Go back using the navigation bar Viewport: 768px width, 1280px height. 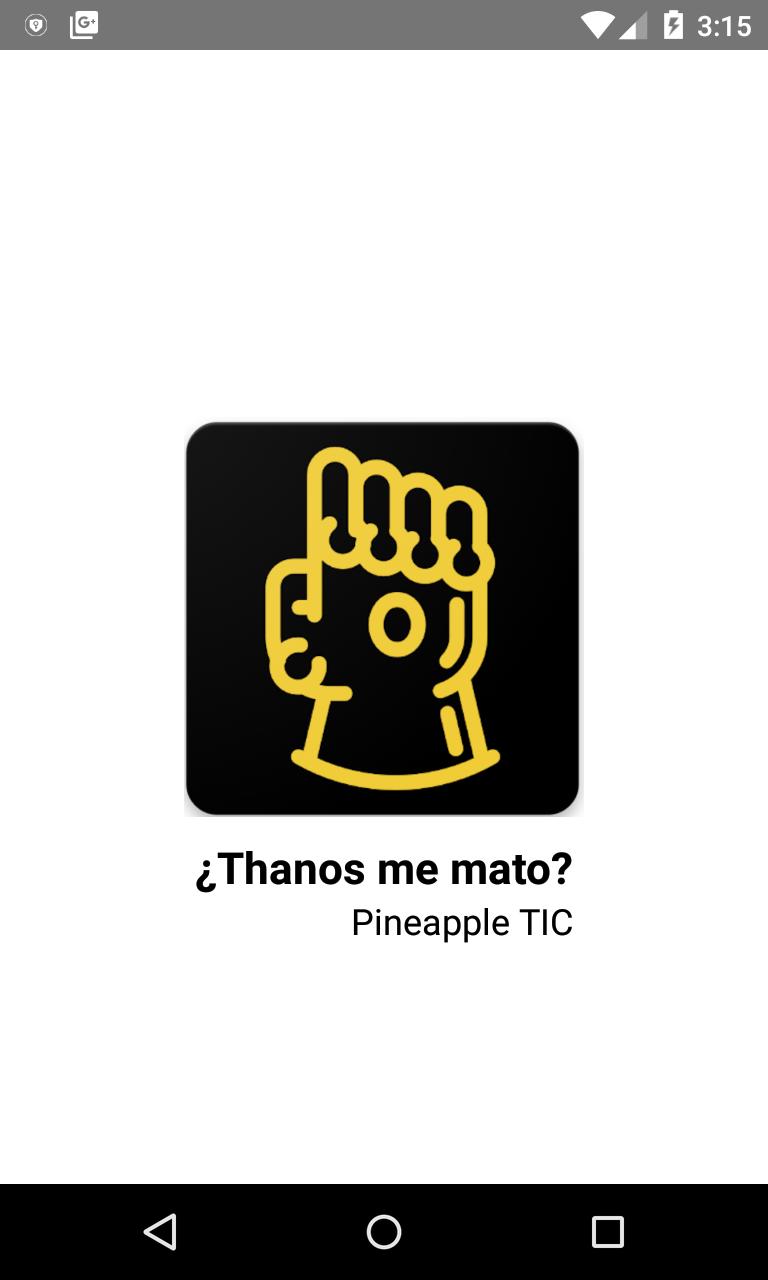(160, 1231)
